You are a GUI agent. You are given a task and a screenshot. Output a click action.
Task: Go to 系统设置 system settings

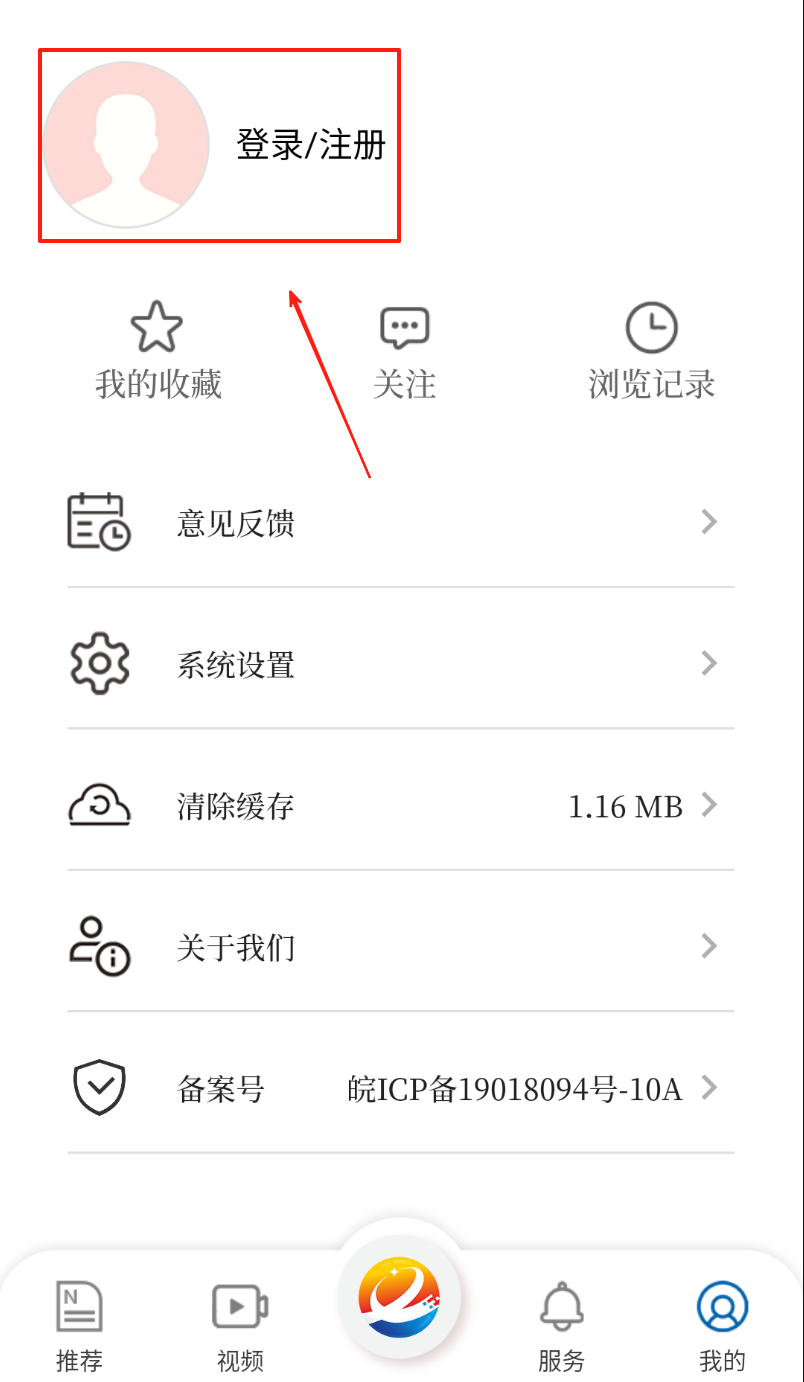[400, 664]
